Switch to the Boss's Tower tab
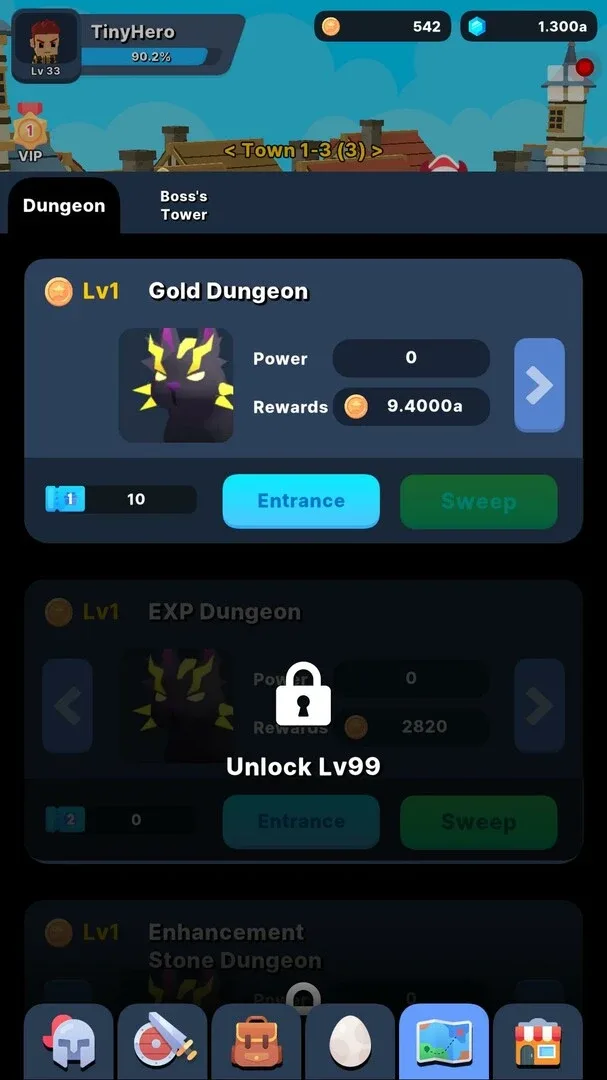 (184, 205)
